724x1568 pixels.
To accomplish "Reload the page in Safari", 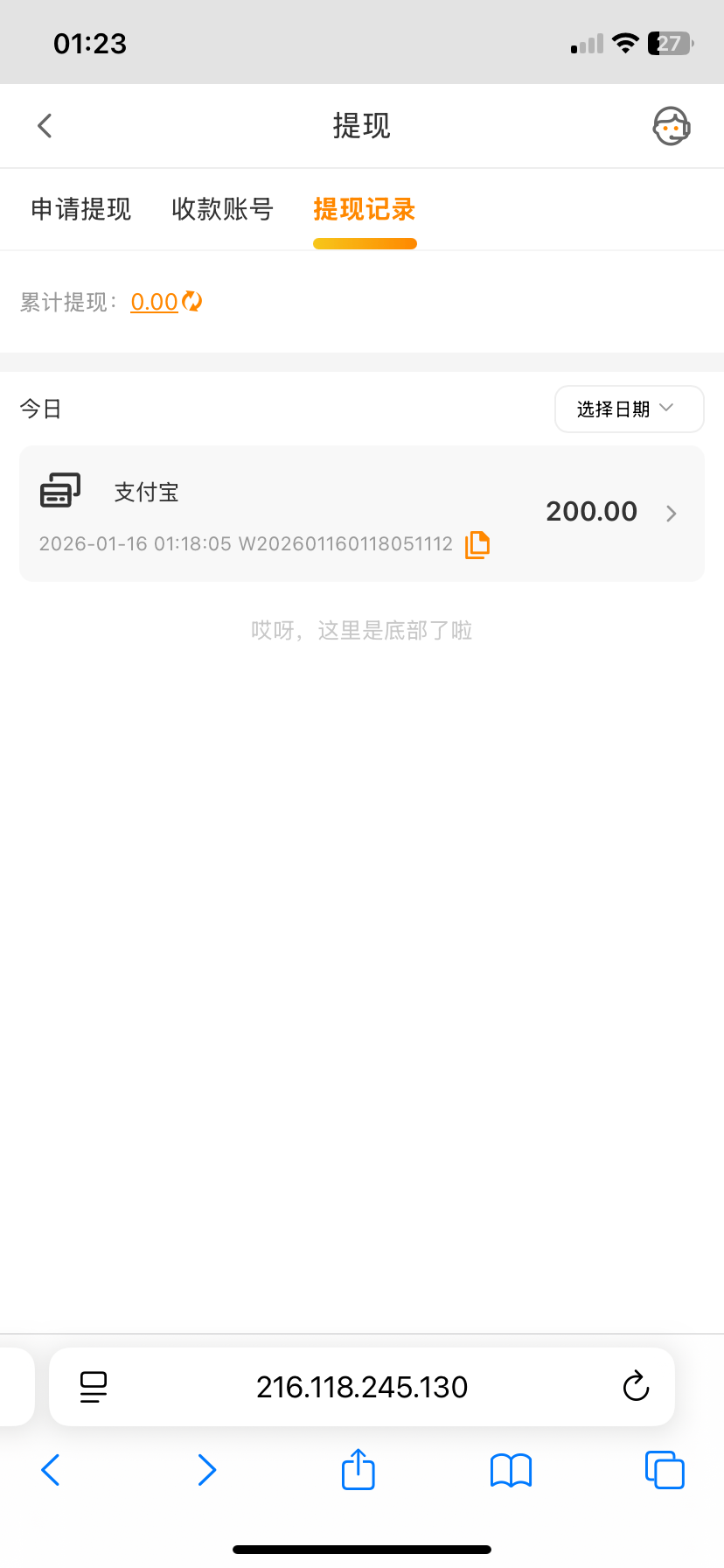I will coord(636,1387).
